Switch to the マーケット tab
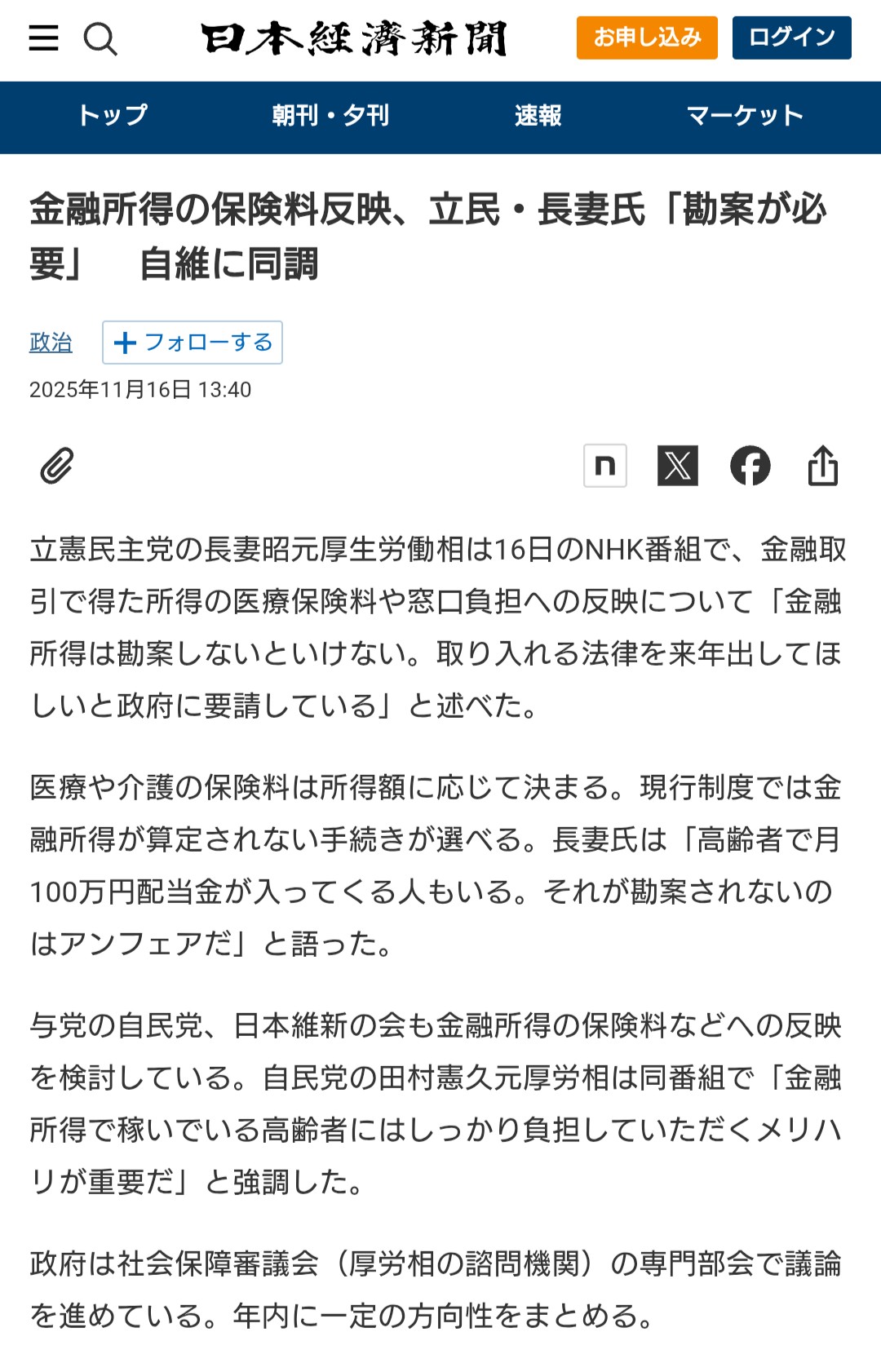Viewport: 881px width, 1372px height. pyautogui.click(x=745, y=116)
